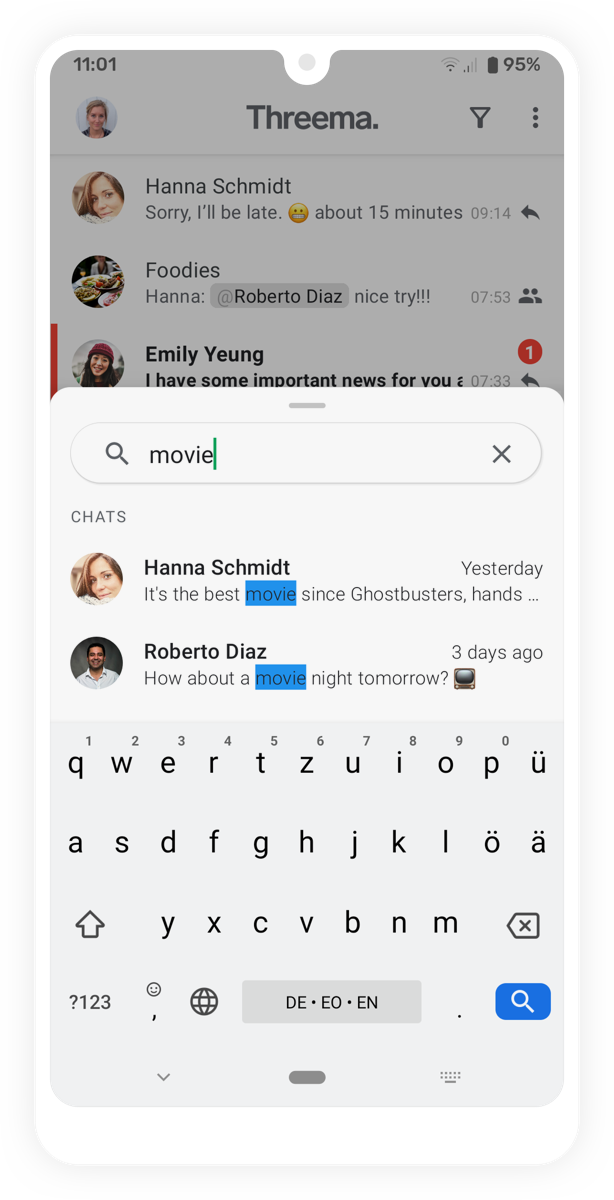Viewport: 614px width, 1200px height.
Task: Open the filter icon in the app bar
Action: tap(480, 118)
